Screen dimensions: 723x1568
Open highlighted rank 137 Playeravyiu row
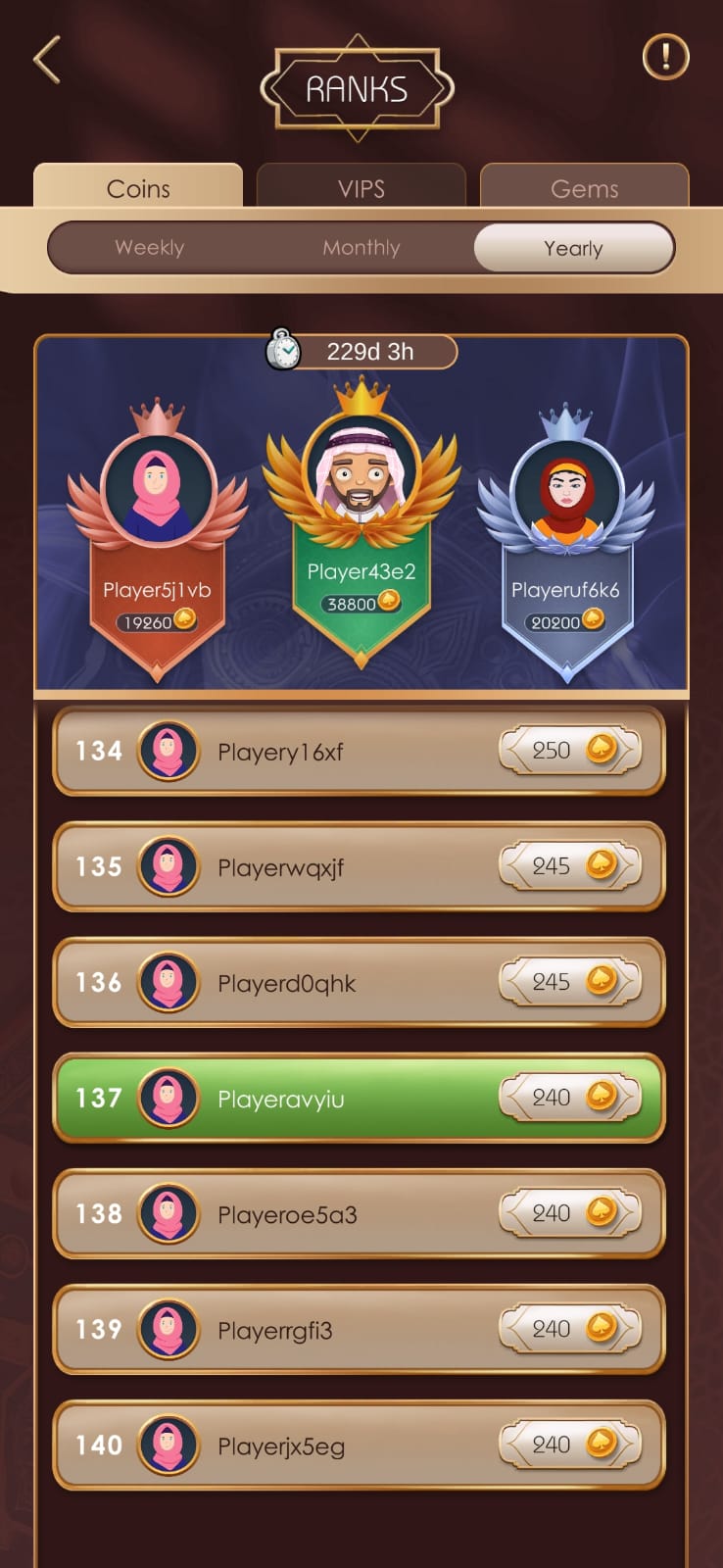[359, 1098]
